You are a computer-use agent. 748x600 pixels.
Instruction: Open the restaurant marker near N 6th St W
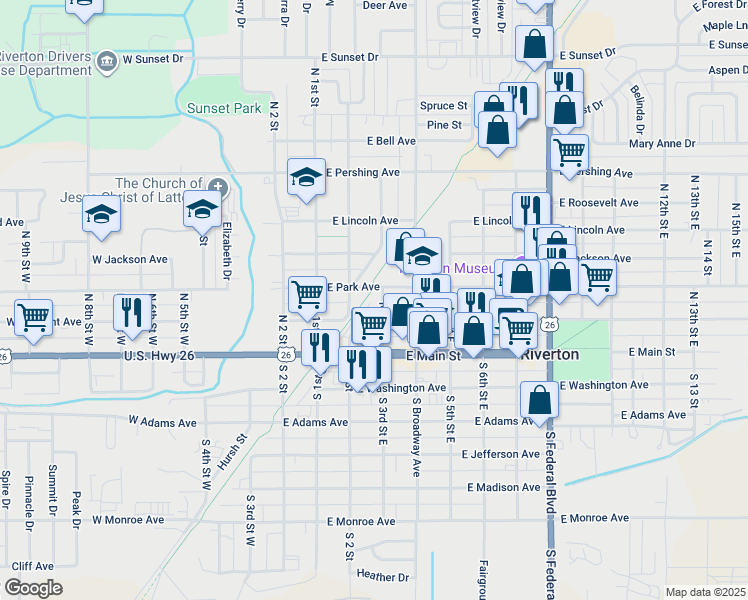click(132, 312)
